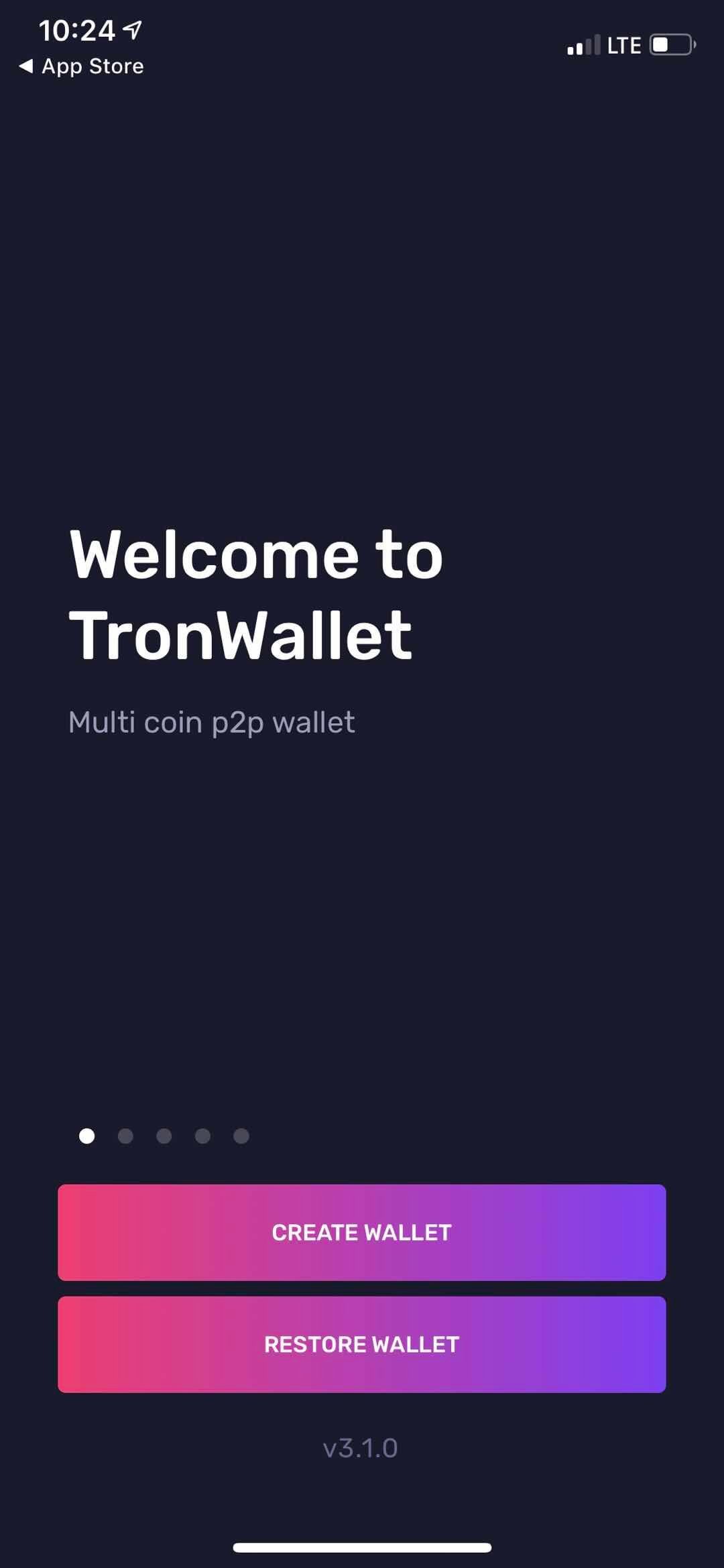Viewport: 724px width, 1568px height.
Task: Select the Restore Wallet button
Action: click(x=361, y=1344)
